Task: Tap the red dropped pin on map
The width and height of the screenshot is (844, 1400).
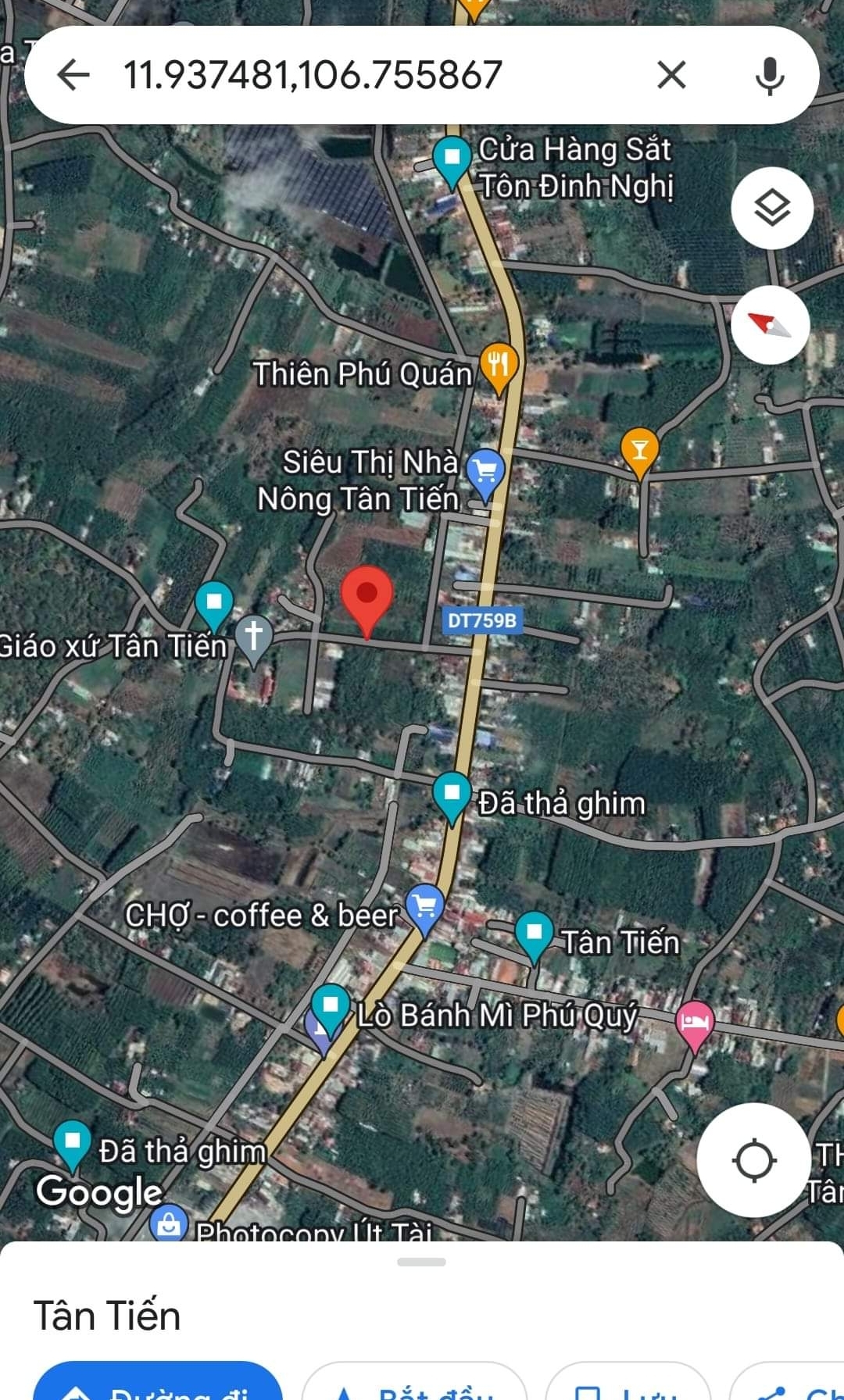Action: 367,598
